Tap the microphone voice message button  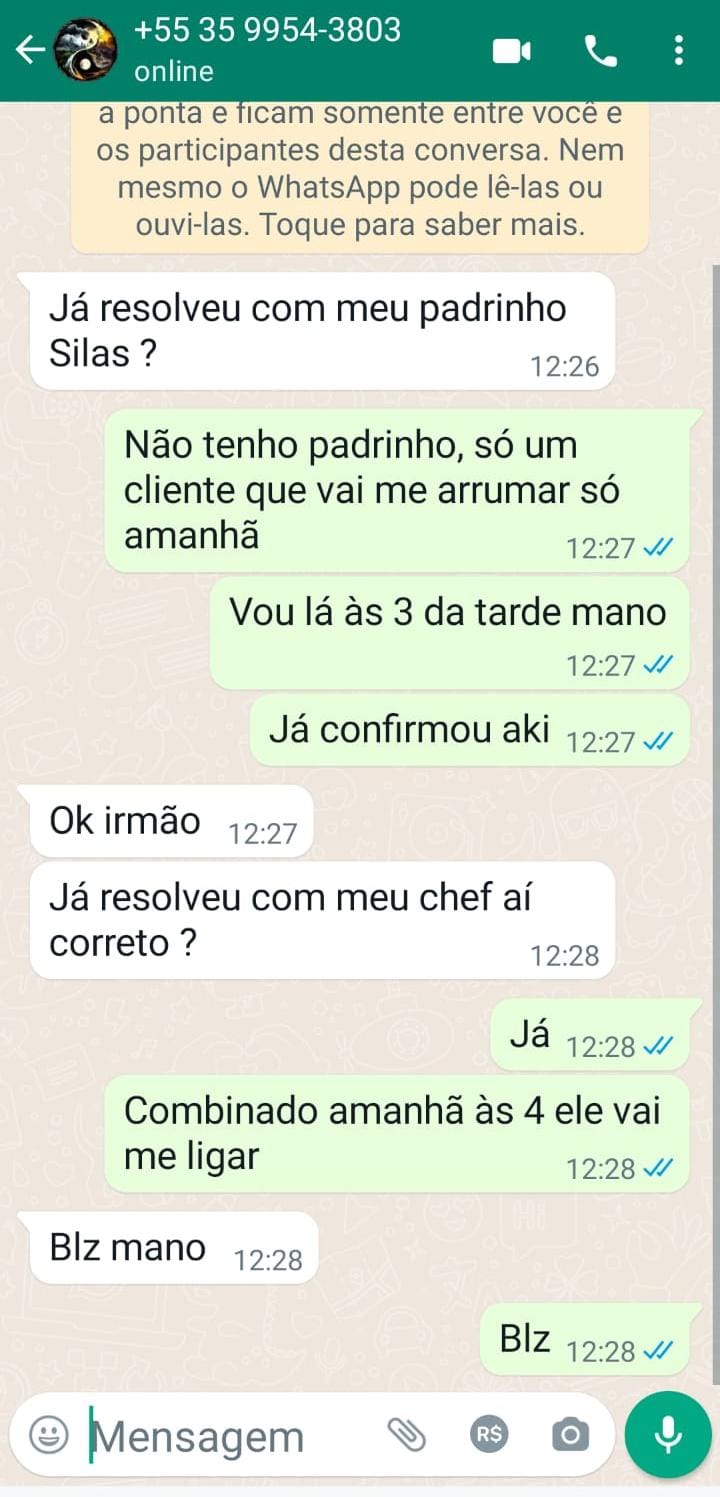click(667, 1435)
